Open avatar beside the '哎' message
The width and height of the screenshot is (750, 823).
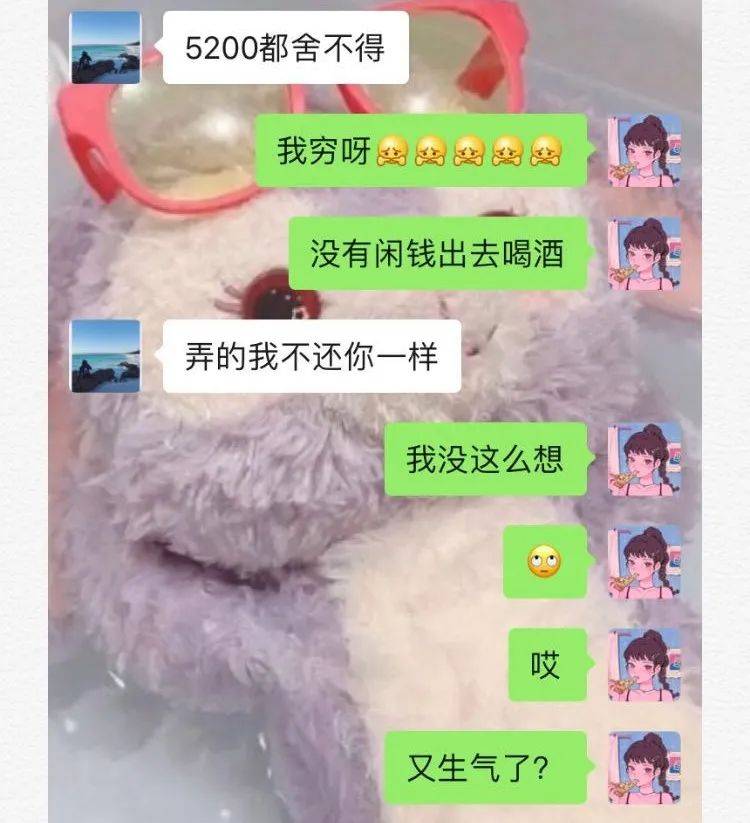click(645, 665)
